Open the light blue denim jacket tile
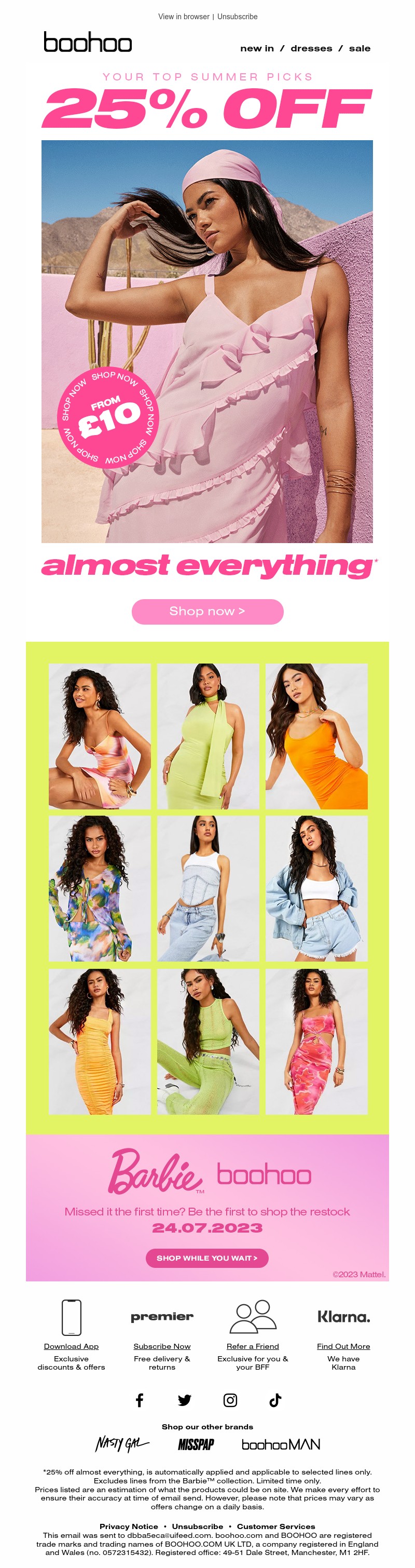The image size is (415, 1568). (x=316, y=888)
